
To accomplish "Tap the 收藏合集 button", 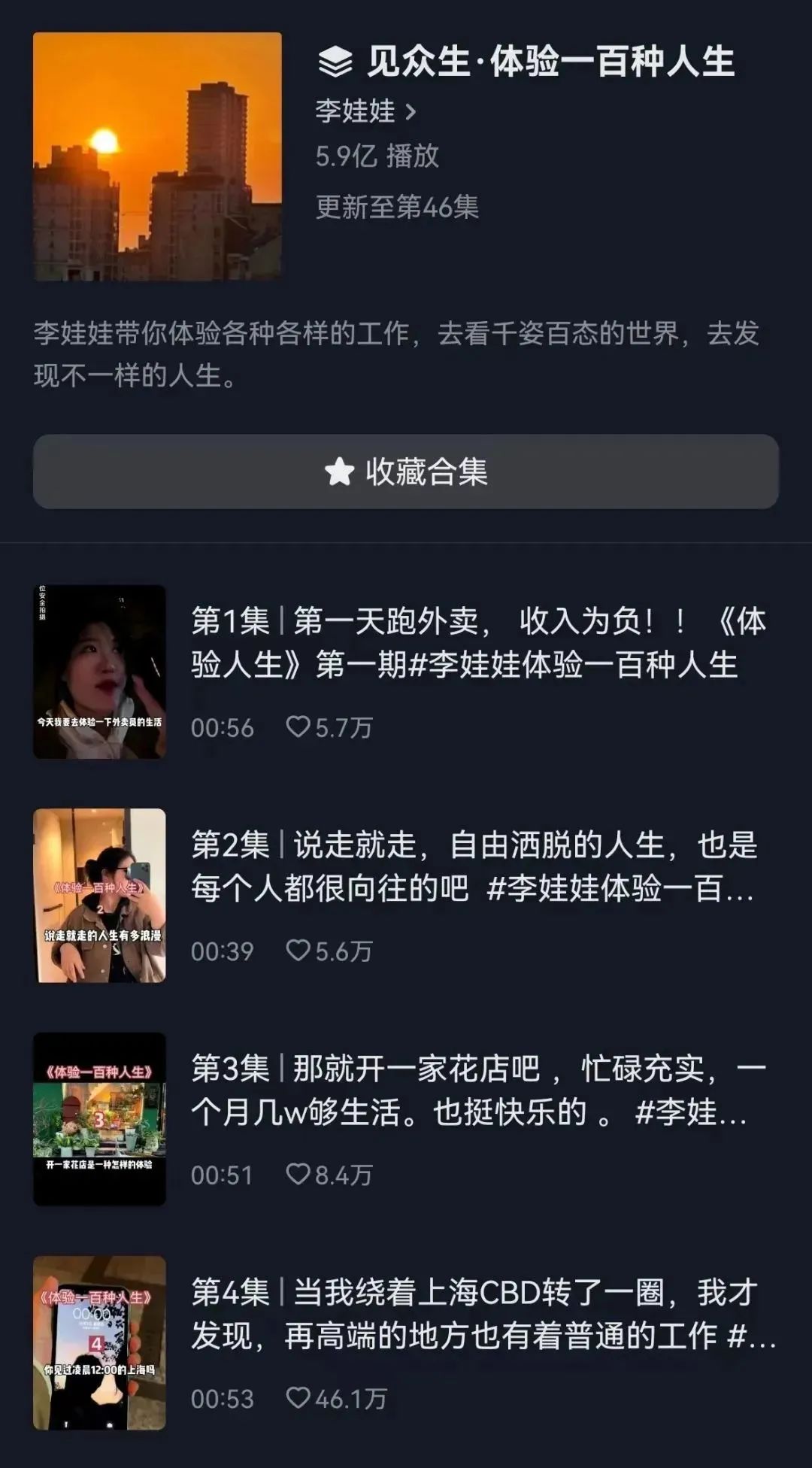I will coord(406,472).
